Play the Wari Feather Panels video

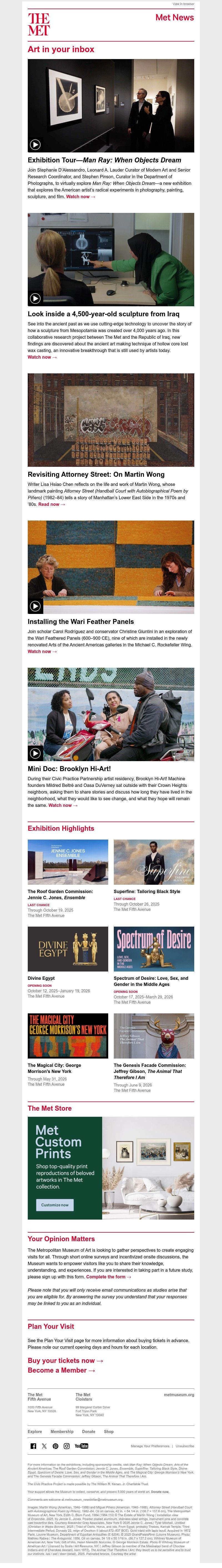click(x=35, y=606)
